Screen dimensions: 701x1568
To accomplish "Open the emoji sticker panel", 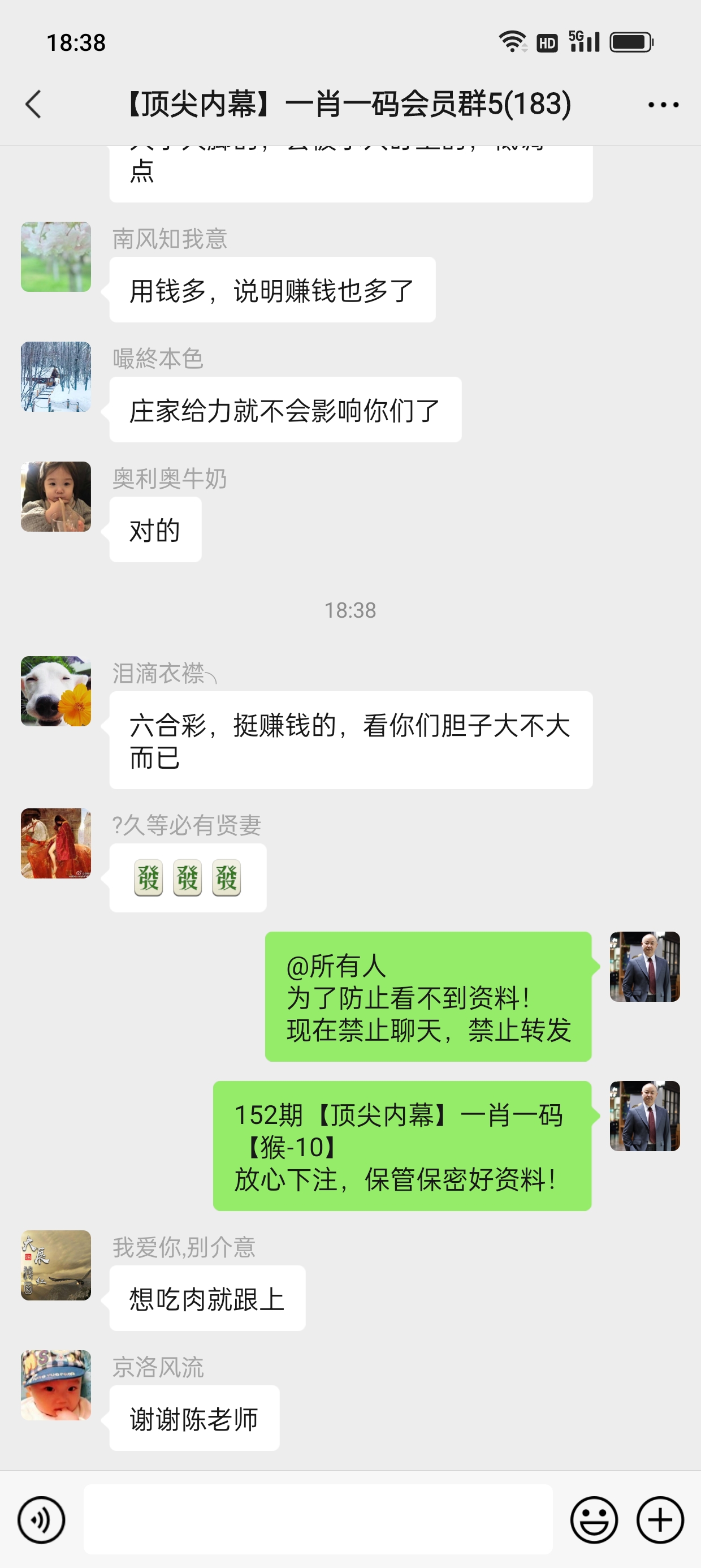I will tap(594, 1520).
